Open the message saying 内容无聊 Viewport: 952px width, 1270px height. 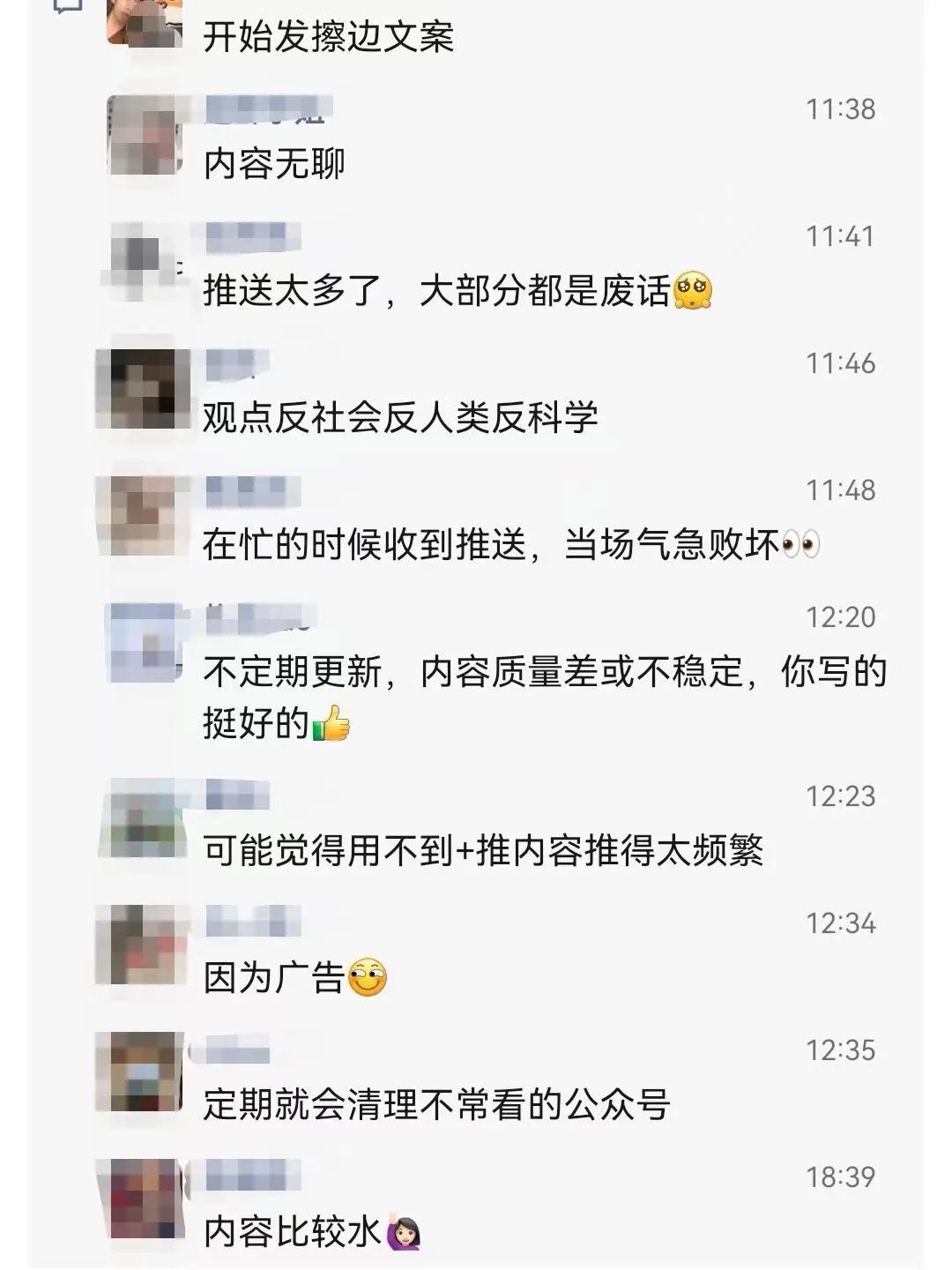pos(274,164)
